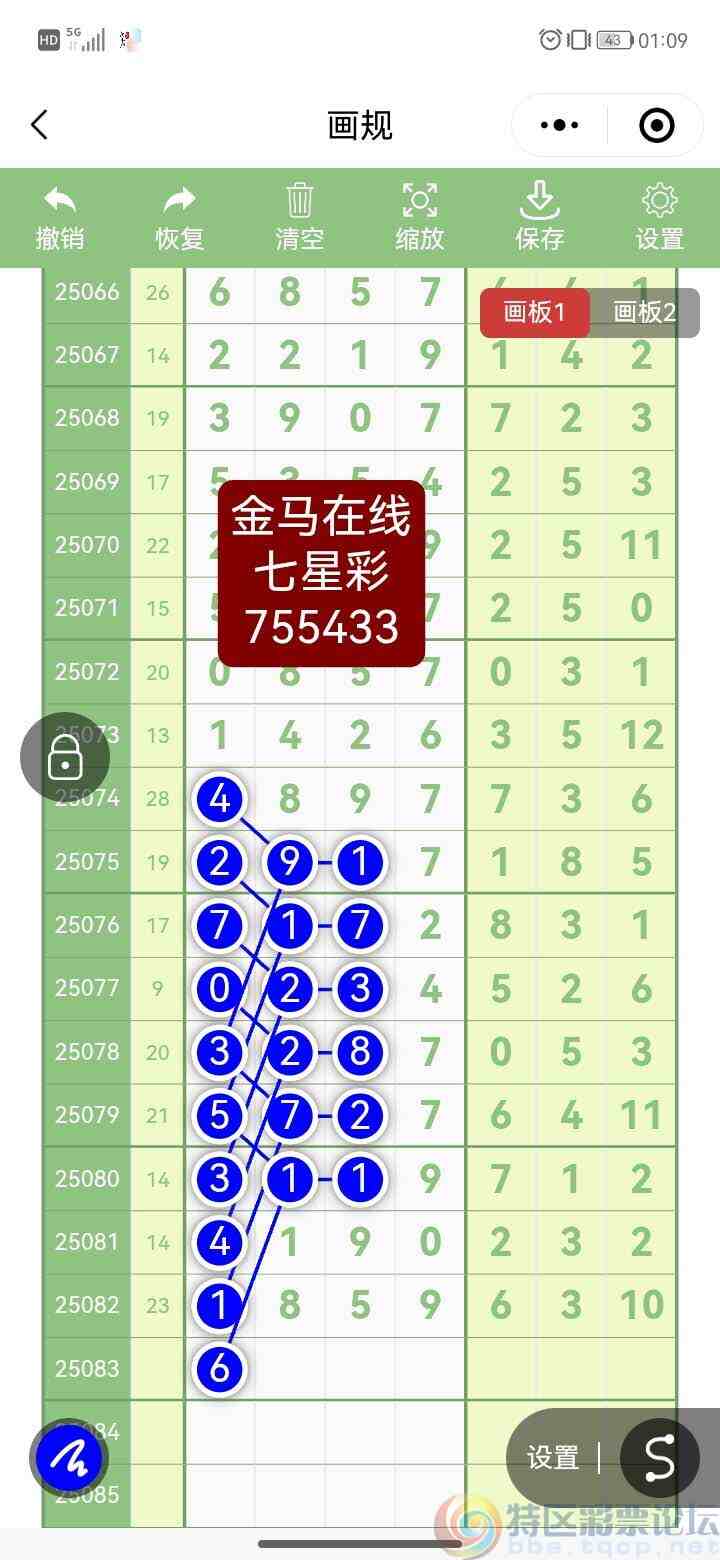720x1560 pixels.
Task: Click the S stroke style icon bottom right
Action: click(x=658, y=1458)
